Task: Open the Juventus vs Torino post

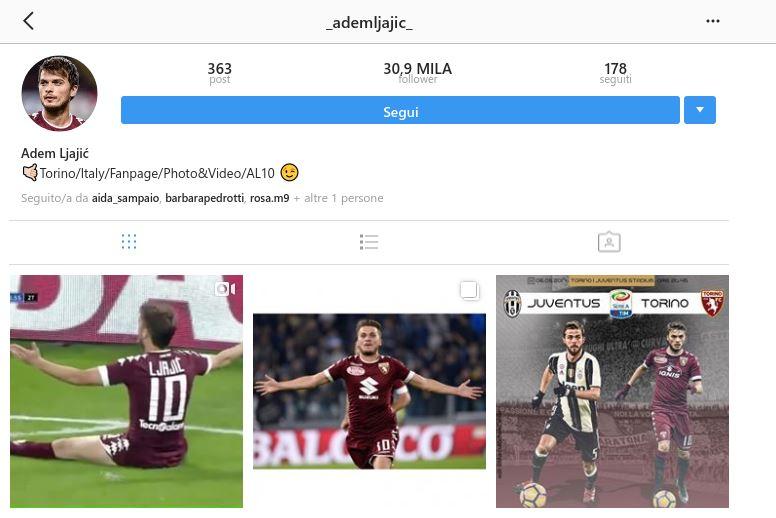Action: click(x=612, y=390)
